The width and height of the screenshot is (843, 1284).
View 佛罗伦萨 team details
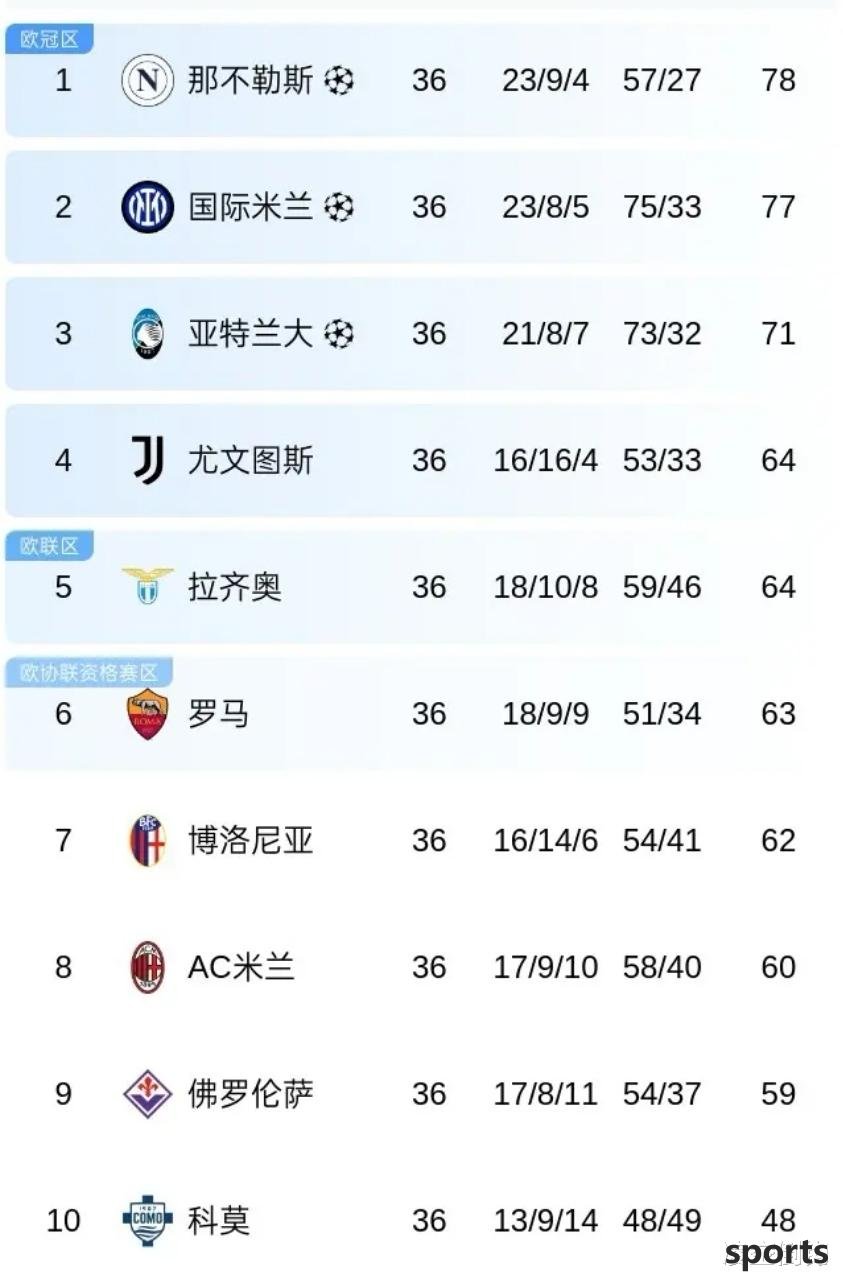point(250,1093)
